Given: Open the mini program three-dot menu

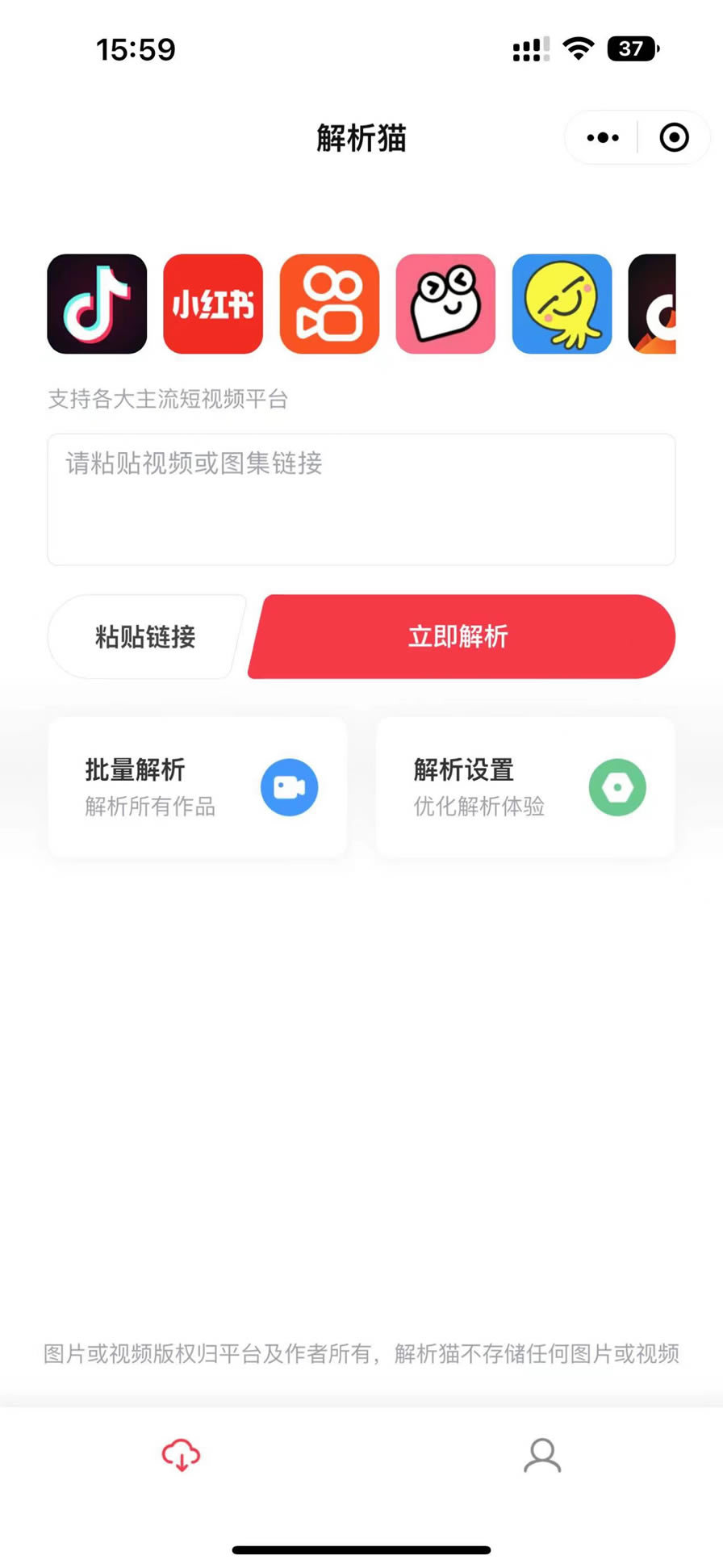Looking at the screenshot, I should click(603, 138).
